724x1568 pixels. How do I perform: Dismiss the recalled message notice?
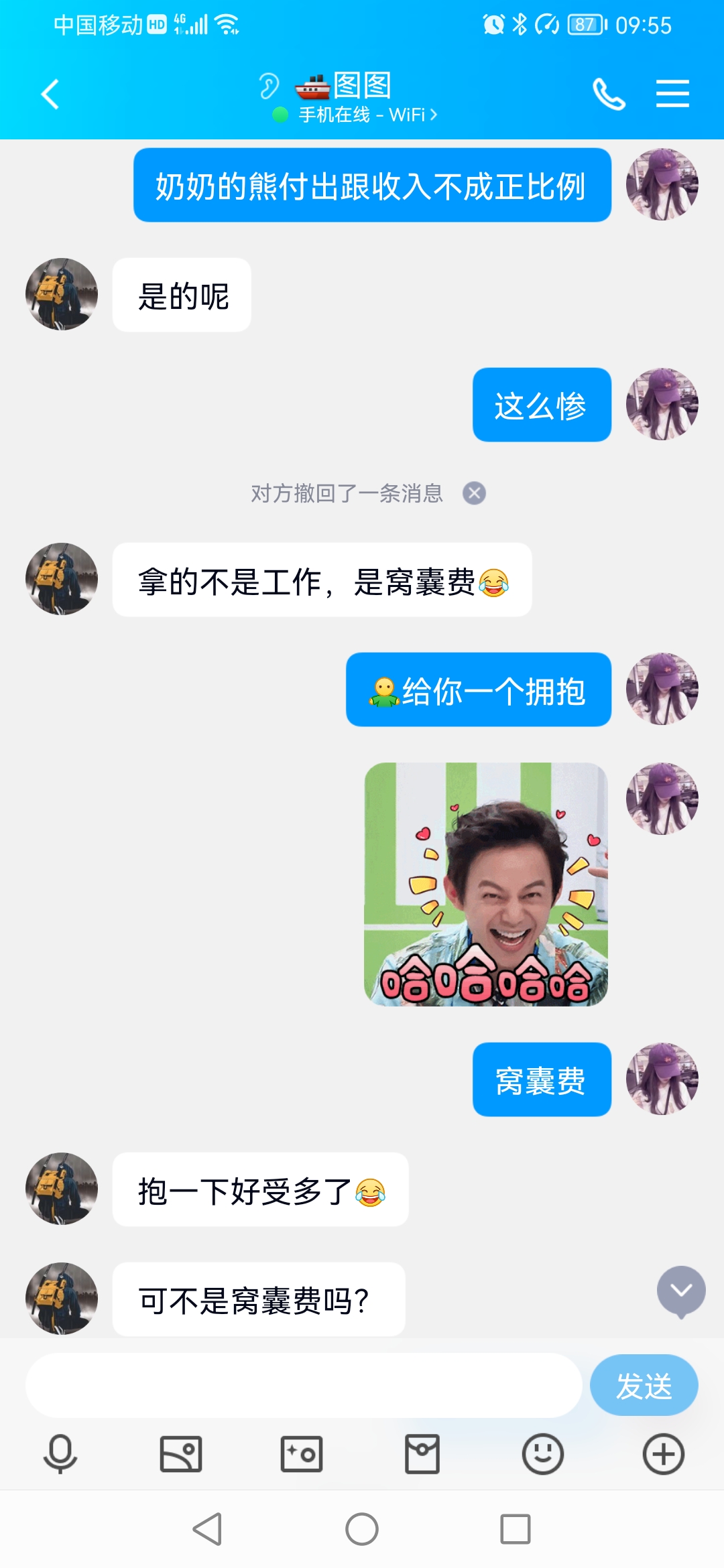474,493
